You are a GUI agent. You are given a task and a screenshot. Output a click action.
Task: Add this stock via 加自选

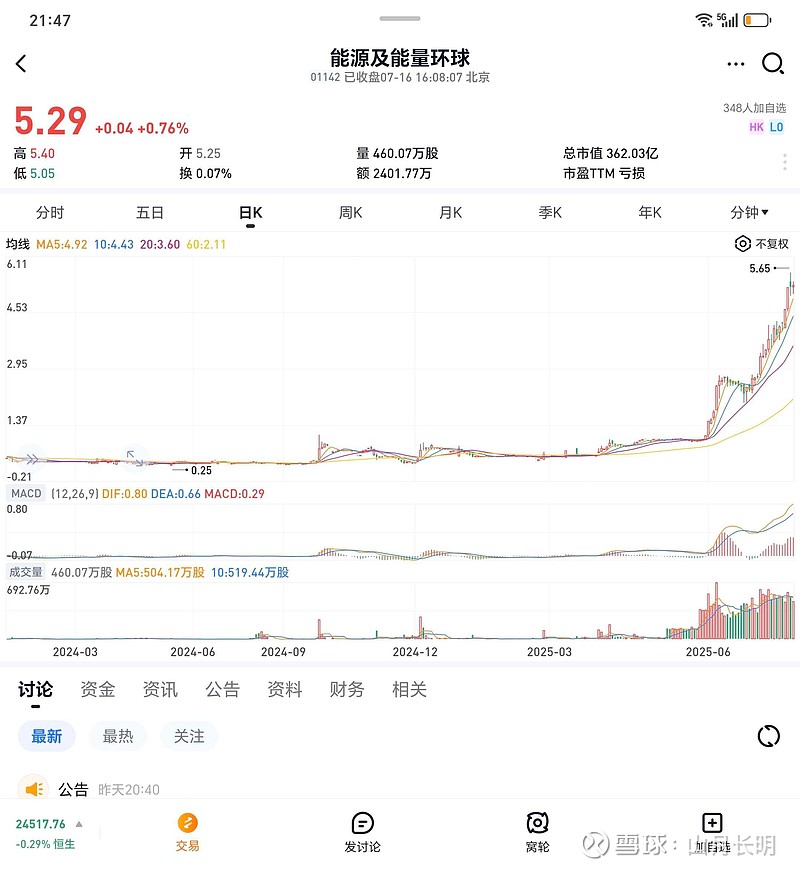[712, 832]
